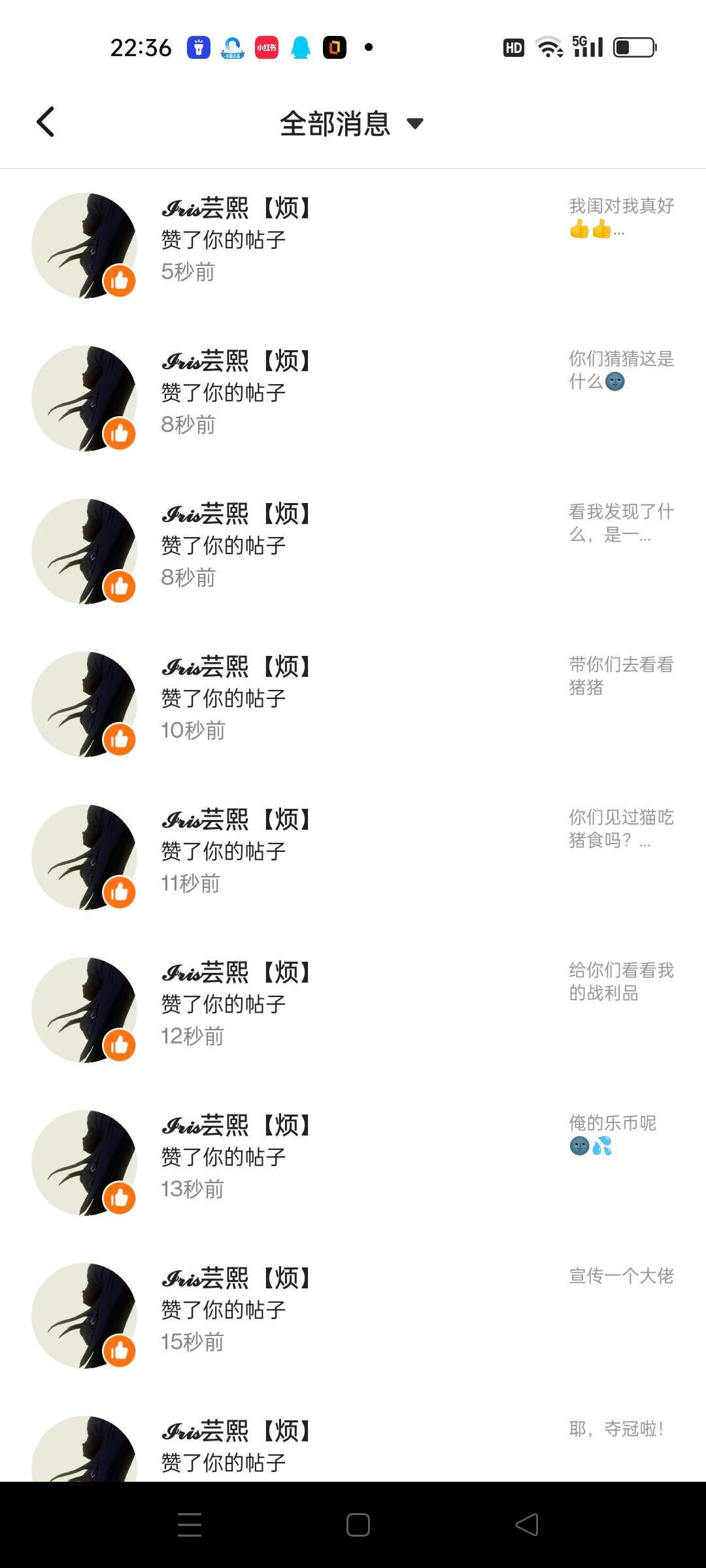Screen dimensions: 706x1568
Task: Expand the 全部消息 filter dropdown
Action: coord(352,123)
